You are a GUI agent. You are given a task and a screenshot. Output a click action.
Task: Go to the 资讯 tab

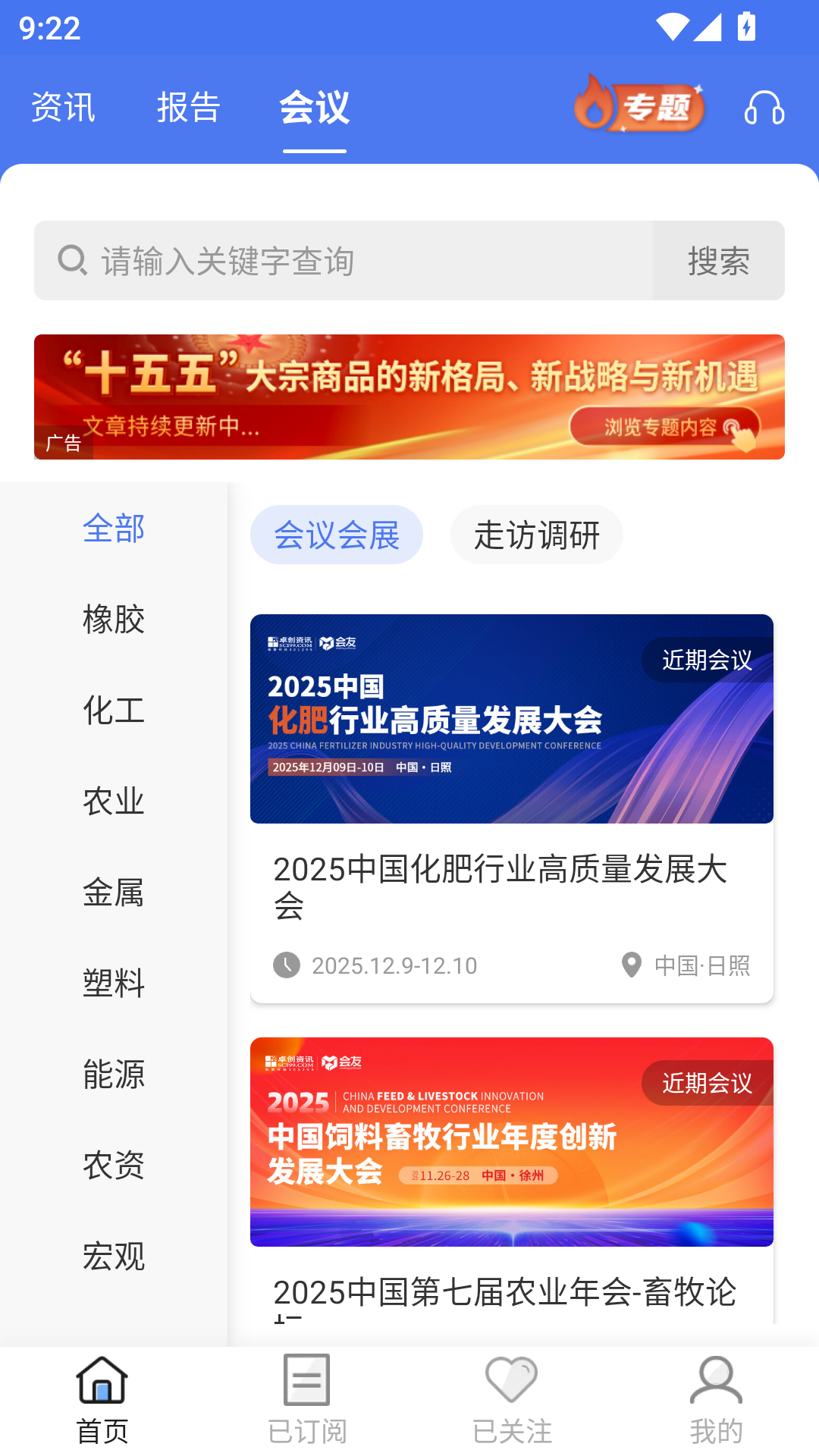[64, 107]
